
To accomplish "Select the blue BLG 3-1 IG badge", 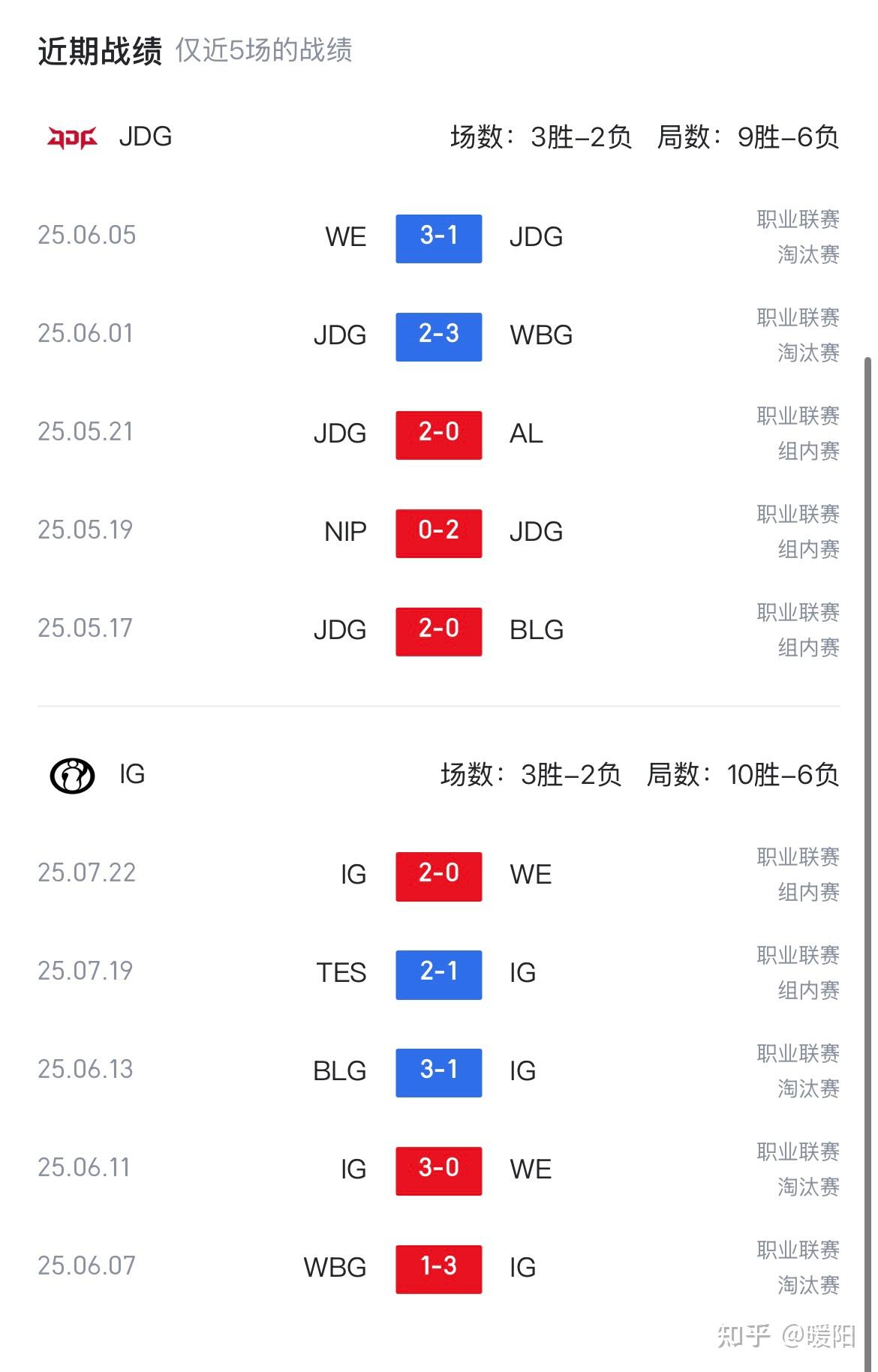I will [438, 1073].
